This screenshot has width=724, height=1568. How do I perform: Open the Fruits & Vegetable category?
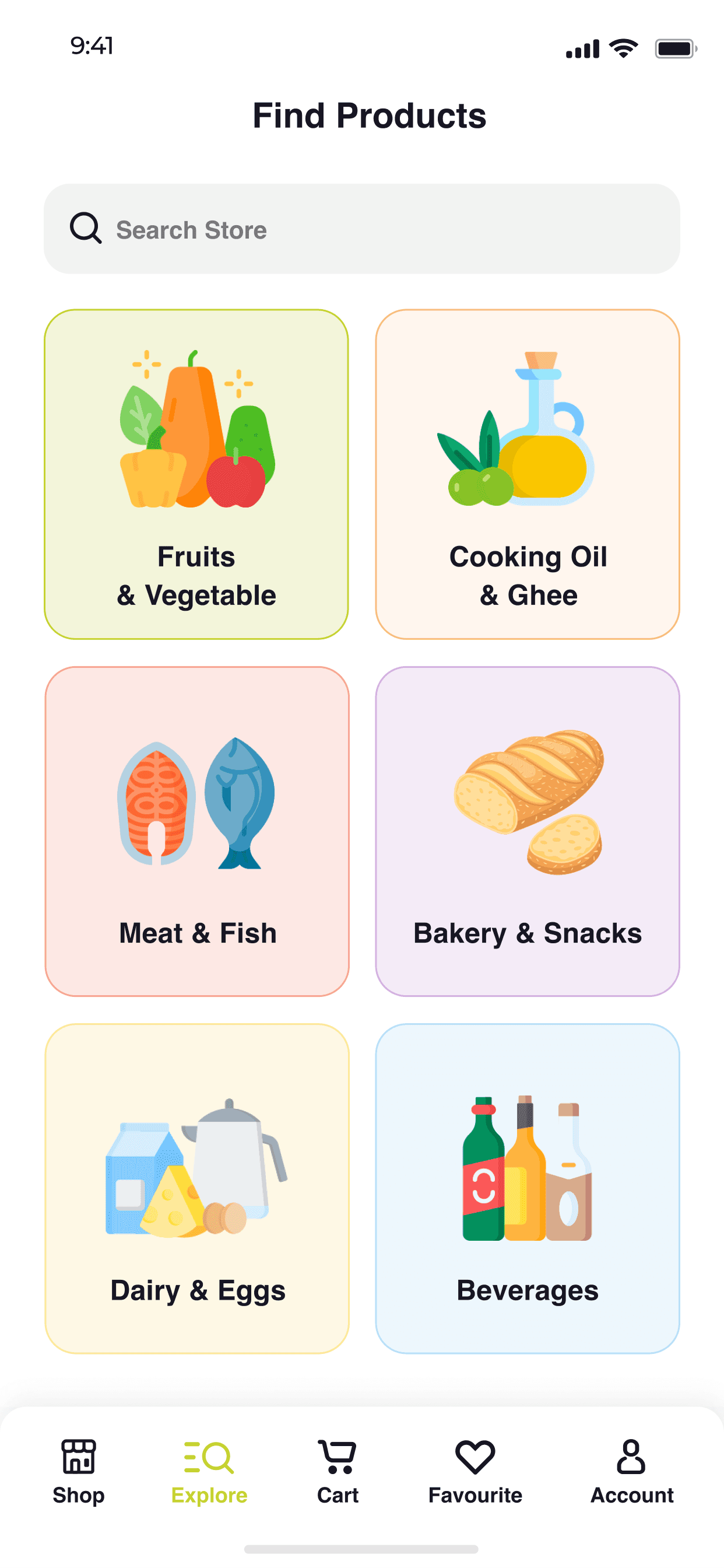pyautogui.click(x=196, y=474)
